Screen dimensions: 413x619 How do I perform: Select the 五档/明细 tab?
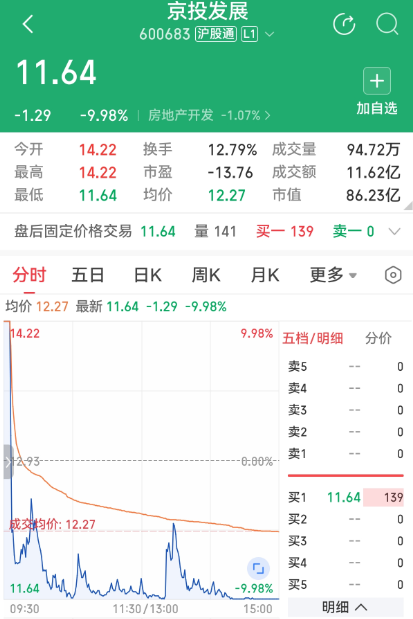click(312, 338)
